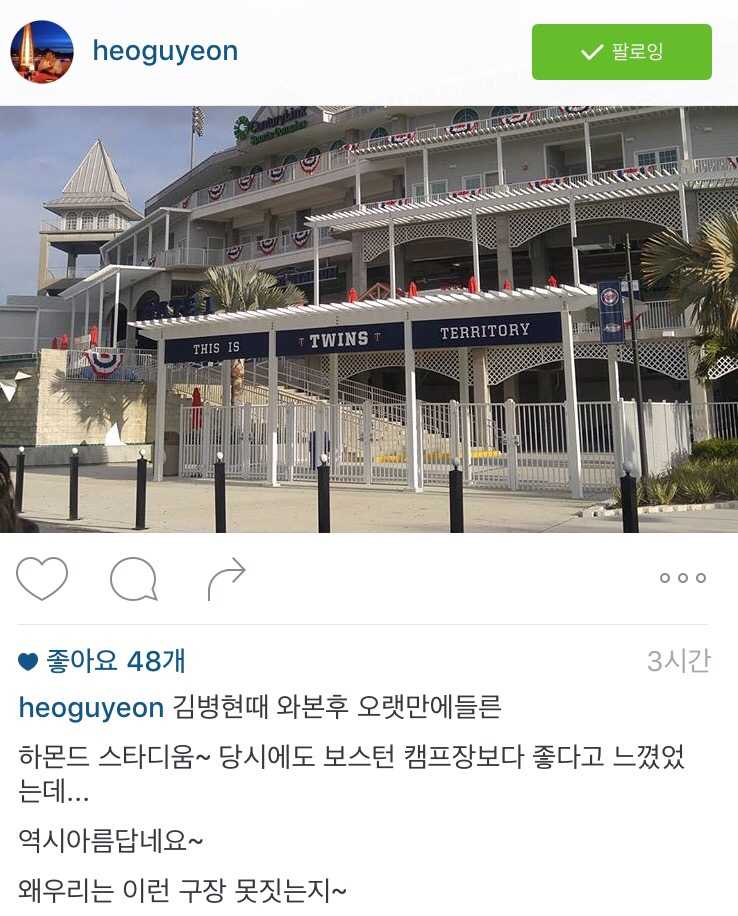
Task: Like this post with the heart icon
Action: (42, 578)
